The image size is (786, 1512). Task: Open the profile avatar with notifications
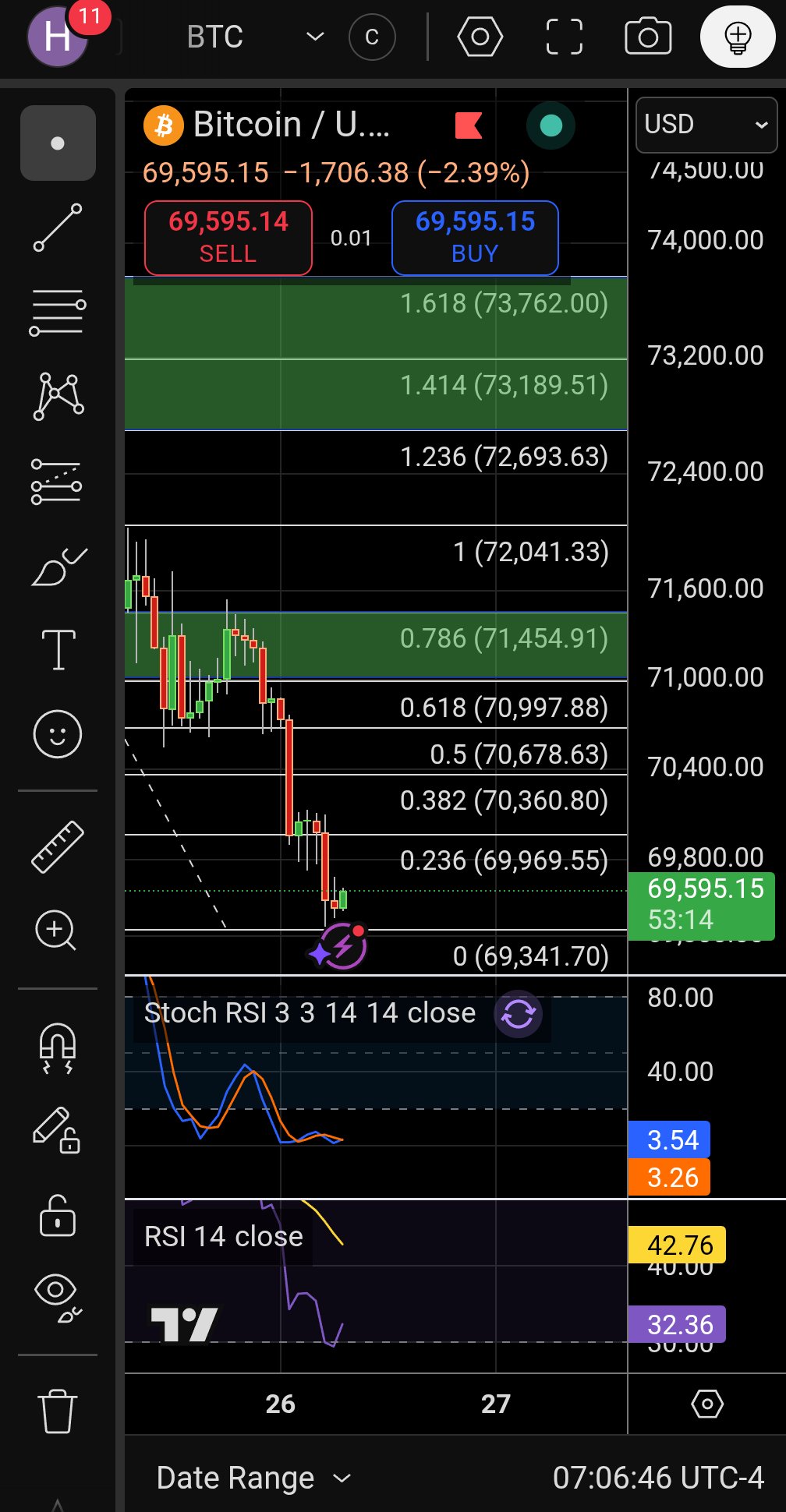[58, 37]
